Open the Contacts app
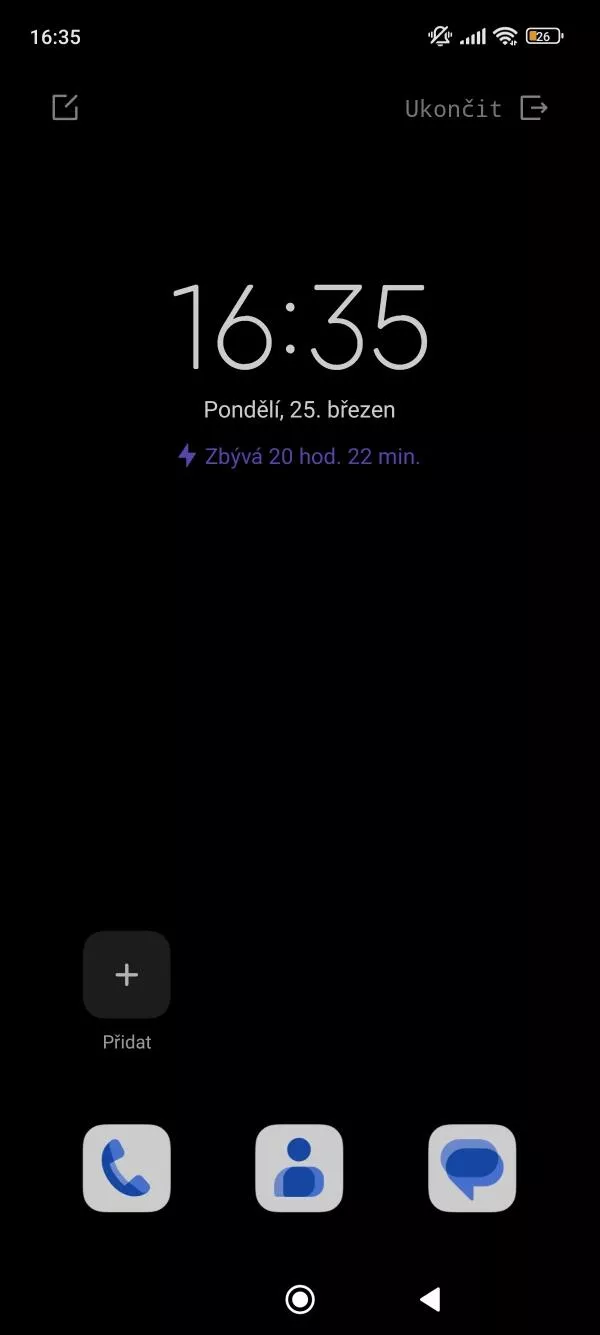 pos(299,1168)
